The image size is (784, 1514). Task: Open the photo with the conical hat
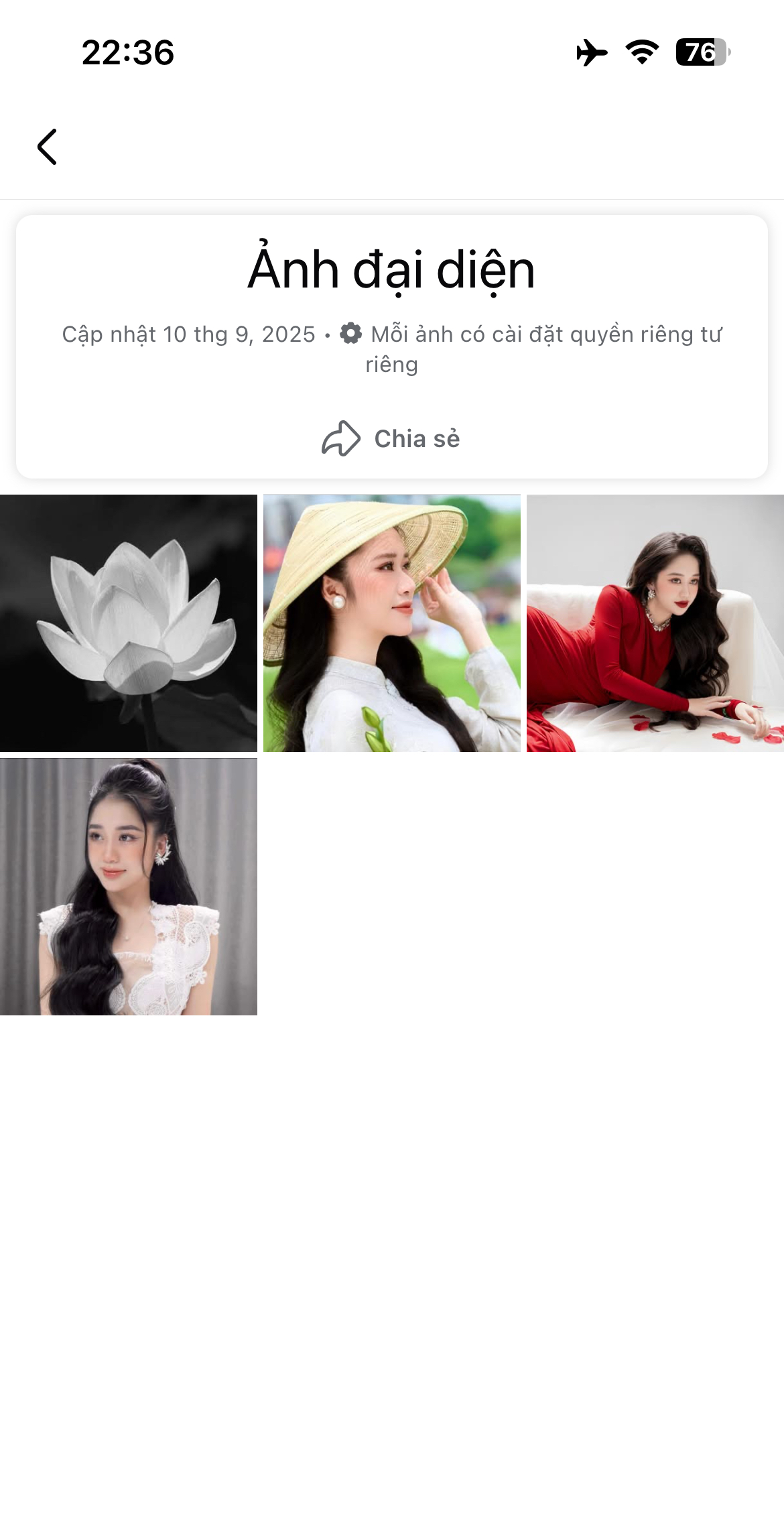pos(391,623)
